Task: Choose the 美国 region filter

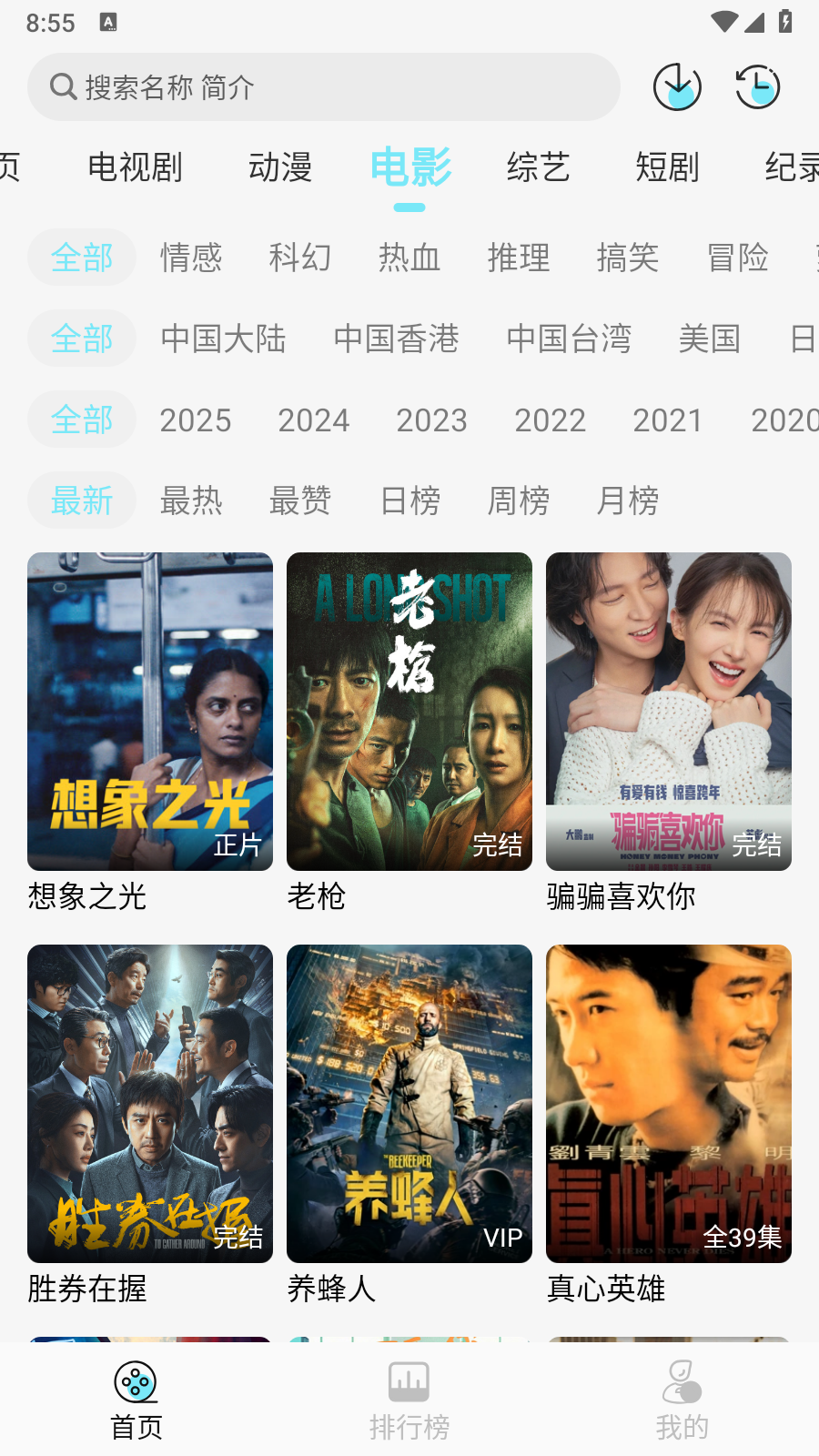Action: pyautogui.click(x=709, y=339)
